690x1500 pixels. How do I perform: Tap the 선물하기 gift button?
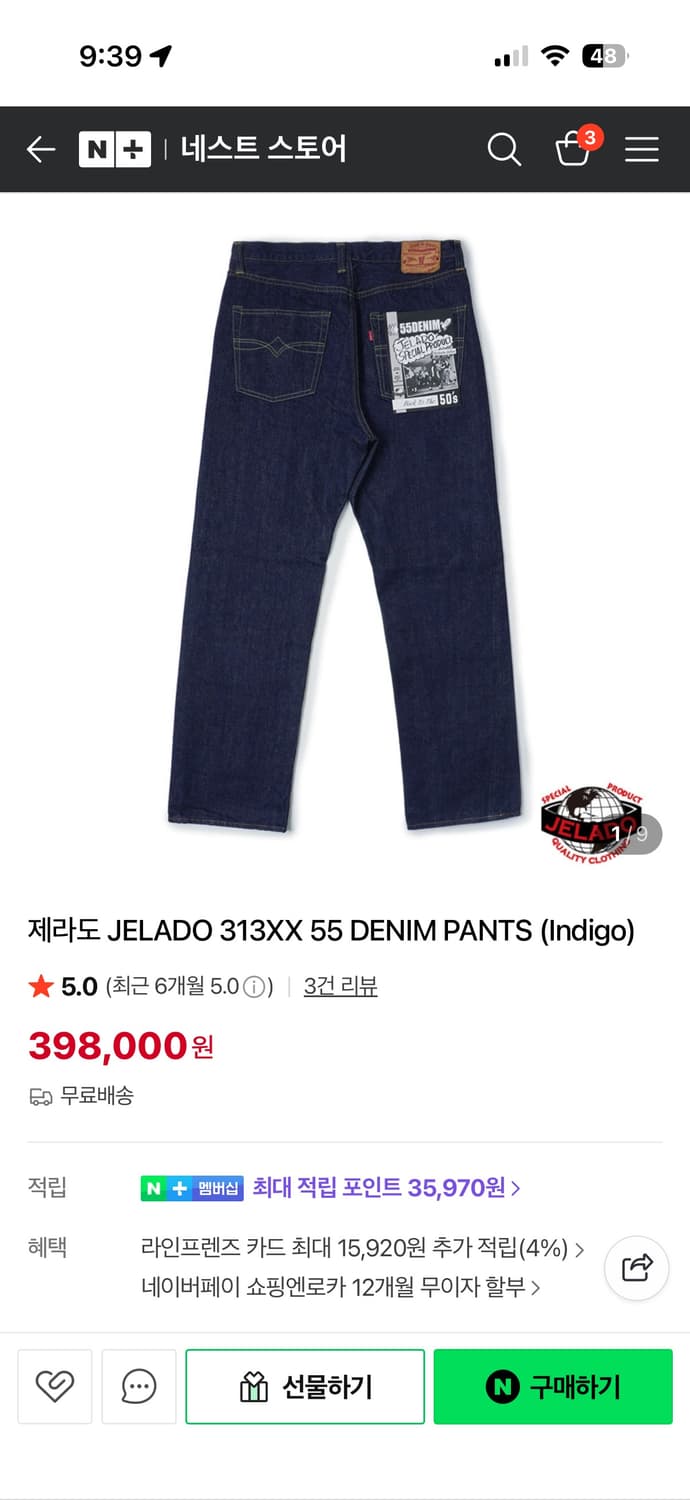pyautogui.click(x=305, y=1387)
